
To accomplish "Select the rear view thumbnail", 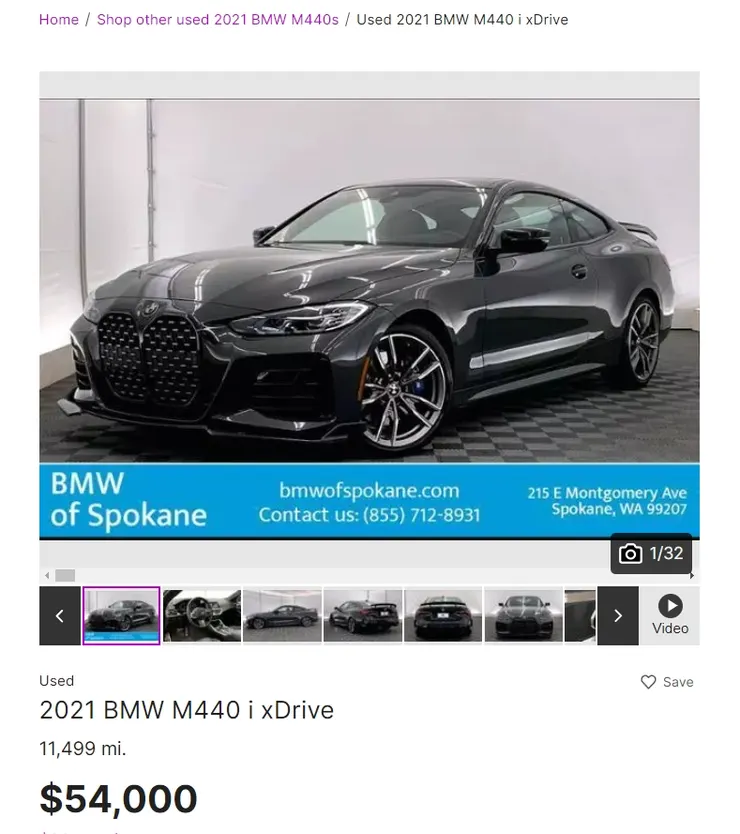I will click(x=443, y=616).
